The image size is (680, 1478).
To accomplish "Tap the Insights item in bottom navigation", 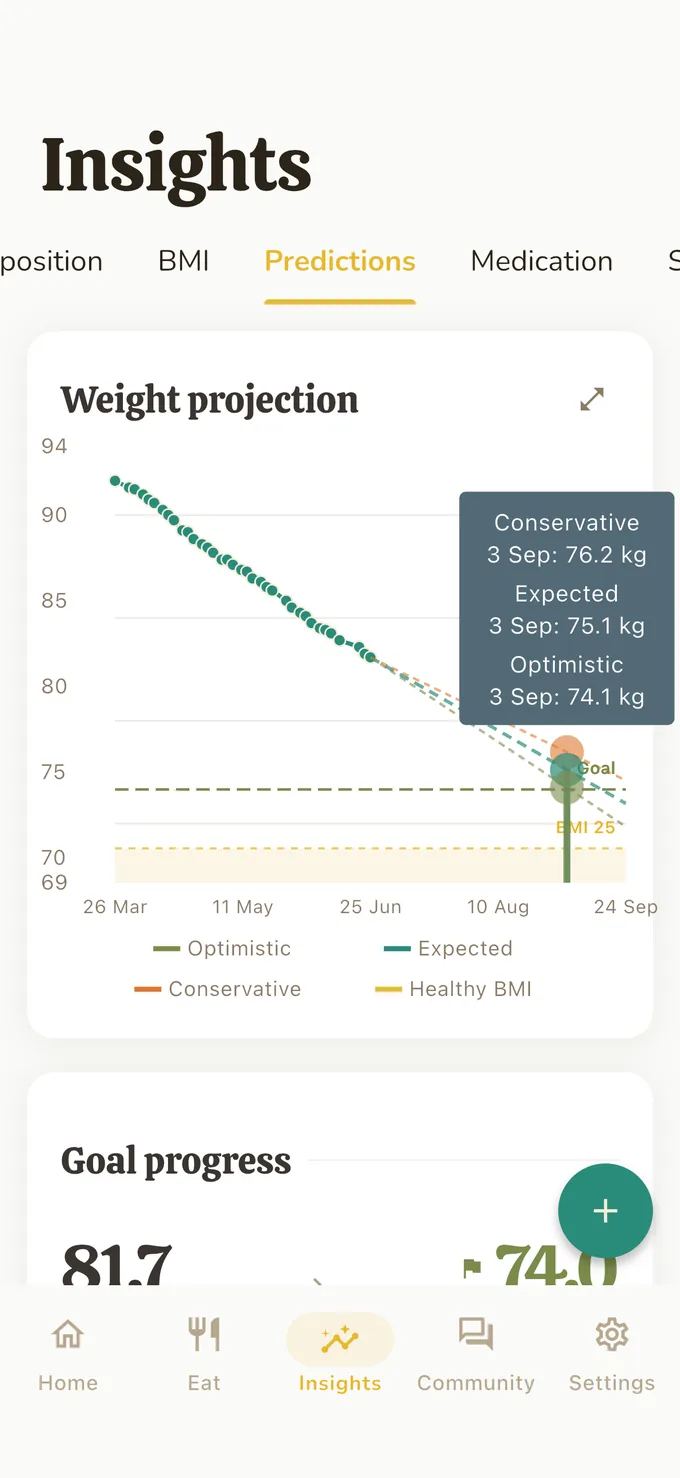I will click(340, 1355).
